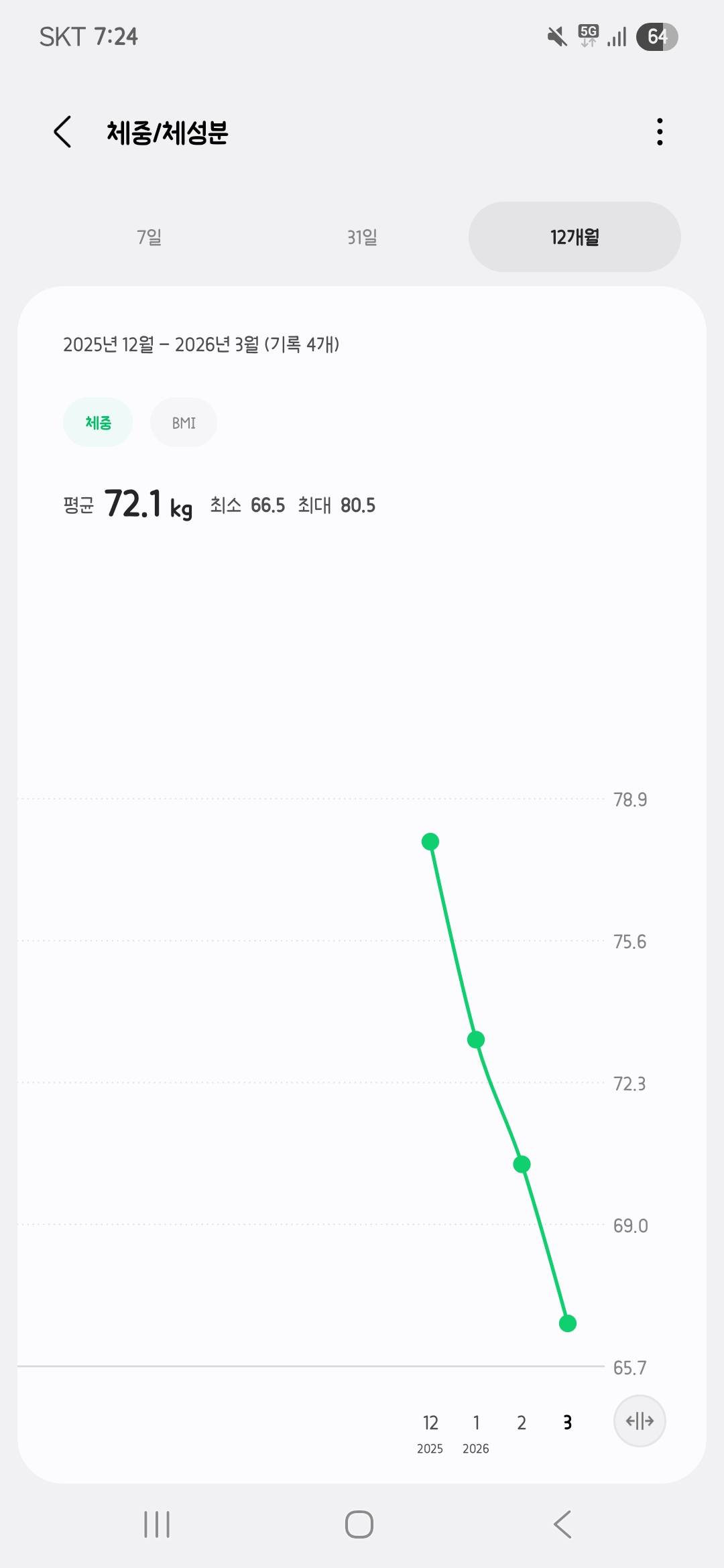Select the March data point on chart

[x=568, y=1323]
